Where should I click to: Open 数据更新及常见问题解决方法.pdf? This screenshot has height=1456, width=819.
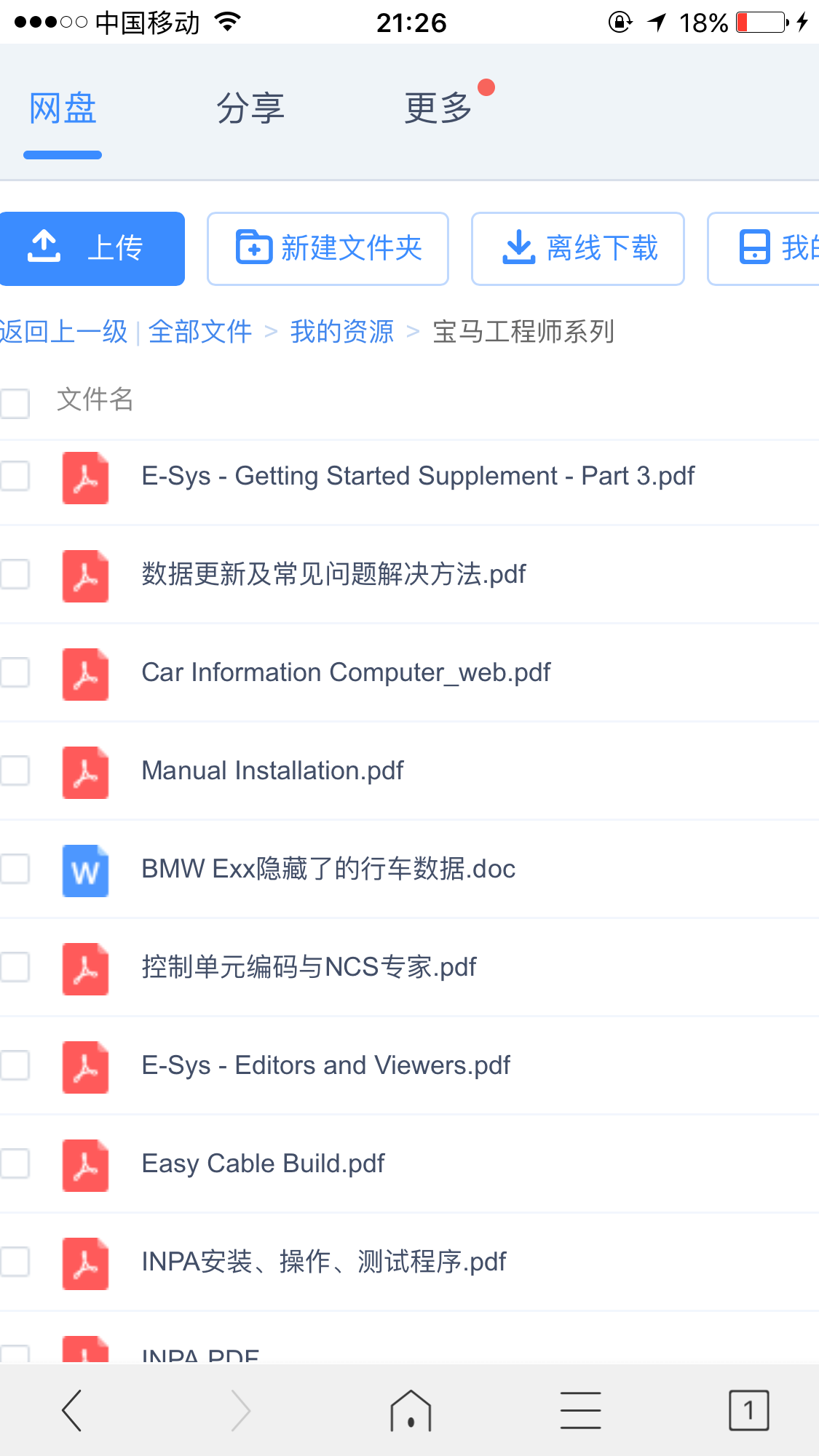click(x=333, y=575)
